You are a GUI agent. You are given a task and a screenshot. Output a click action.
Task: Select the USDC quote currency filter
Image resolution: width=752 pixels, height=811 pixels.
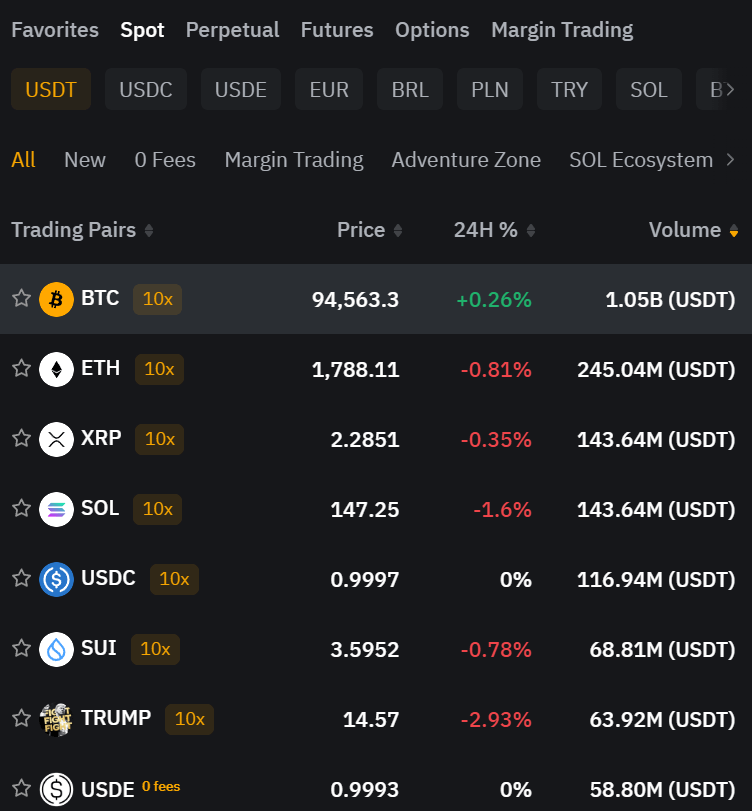click(145, 89)
